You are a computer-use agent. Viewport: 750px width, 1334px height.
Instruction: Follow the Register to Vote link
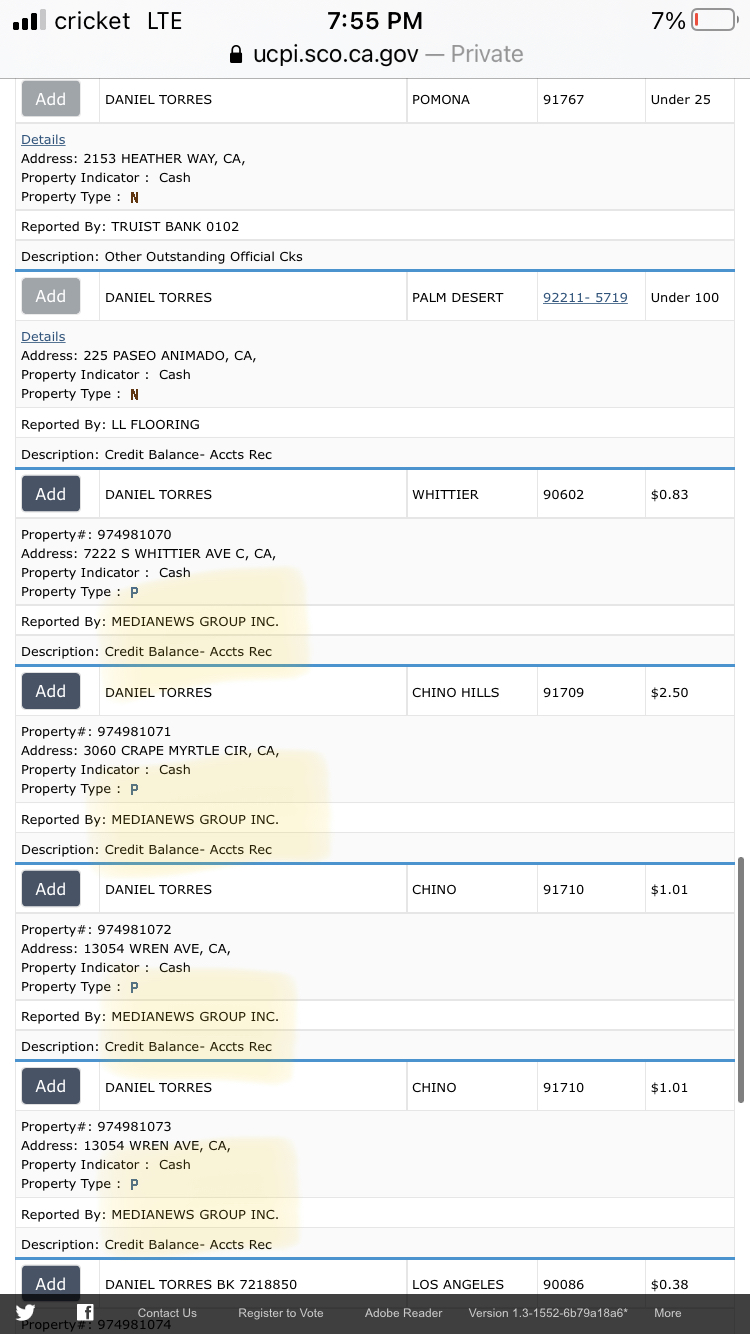pos(281,1313)
